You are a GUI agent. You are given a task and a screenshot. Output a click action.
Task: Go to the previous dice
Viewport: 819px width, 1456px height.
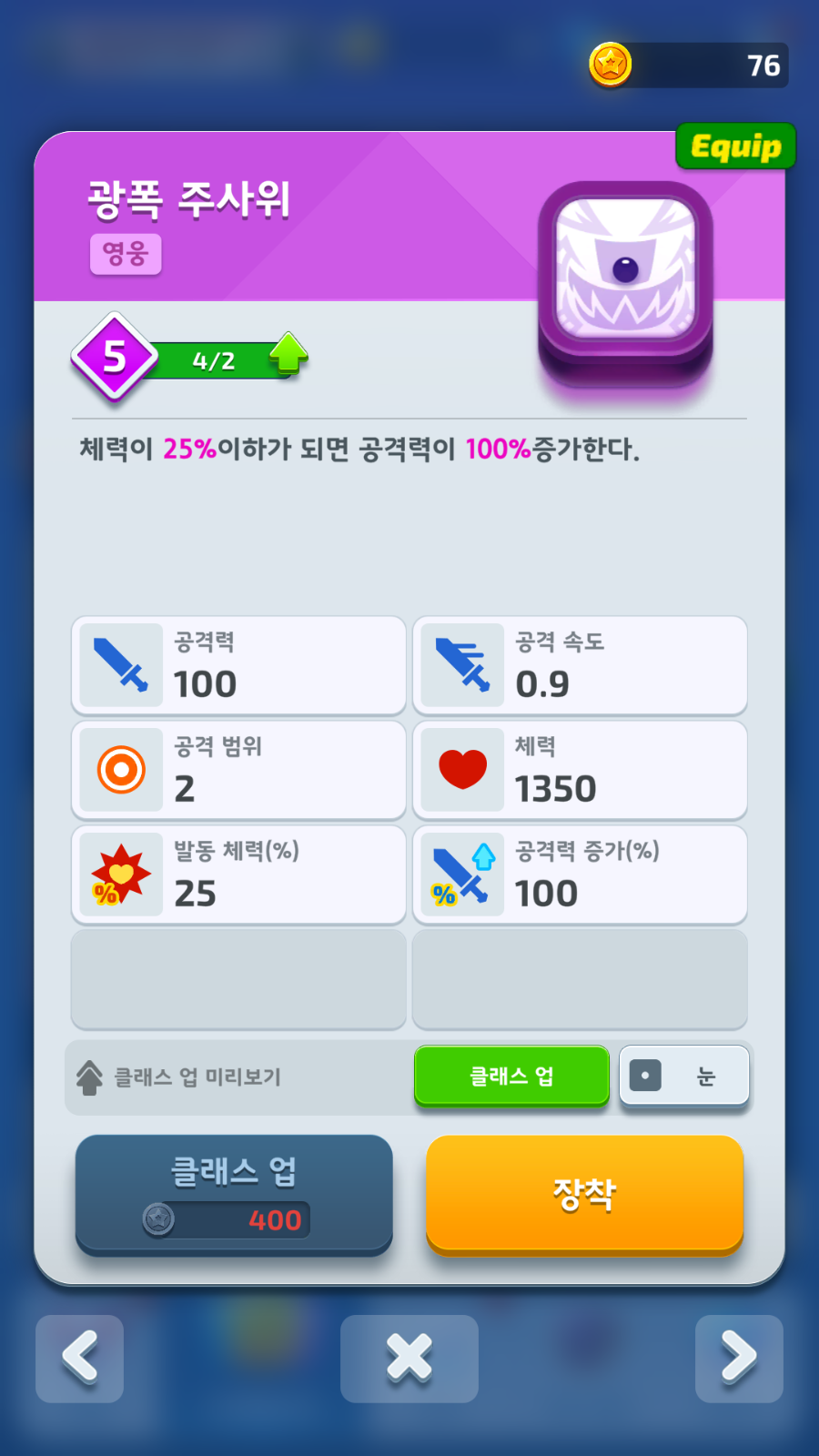click(80, 1358)
